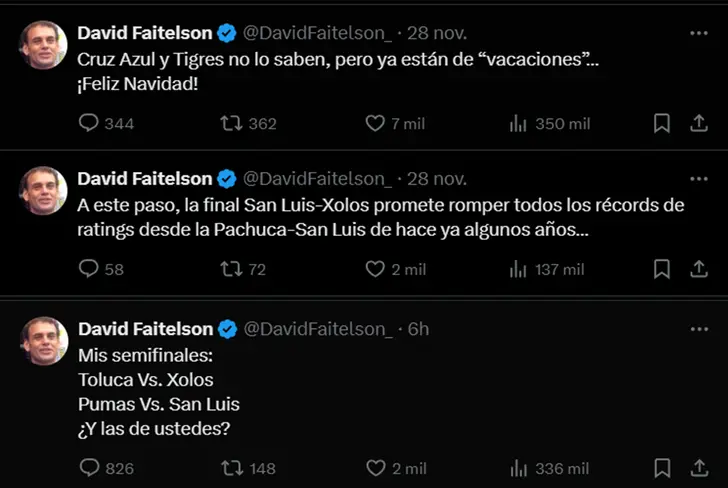Viewport: 728px width, 488px height.
Task: Open overflow menu on the Mis semifinales tweet
Action: (699, 328)
